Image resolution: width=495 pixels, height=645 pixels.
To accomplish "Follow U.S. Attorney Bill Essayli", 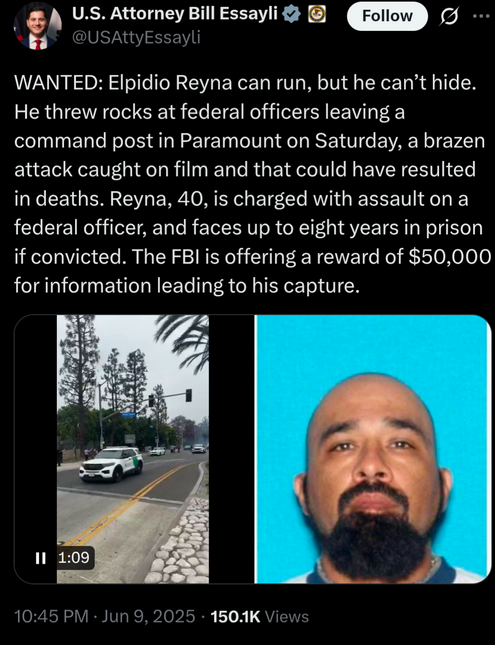I will pyautogui.click(x=387, y=16).
